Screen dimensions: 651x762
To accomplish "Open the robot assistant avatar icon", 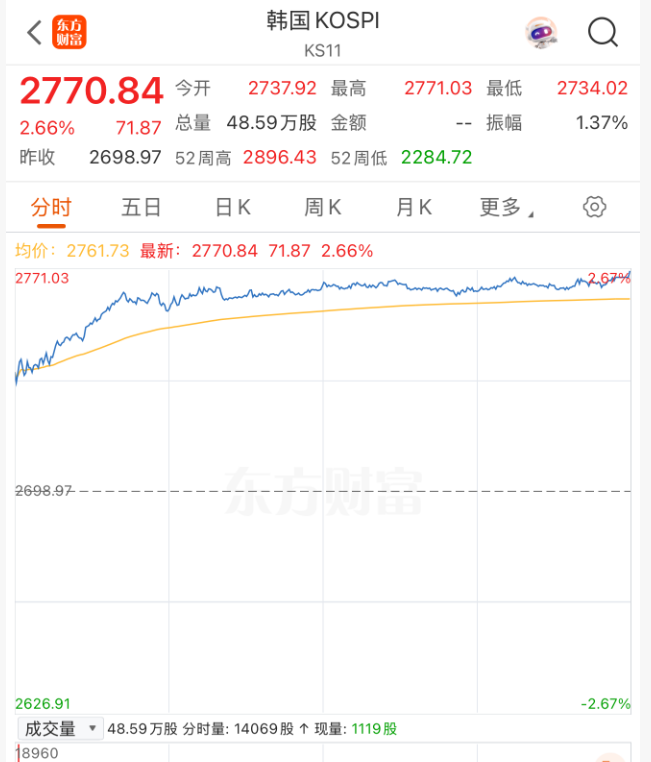I will (544, 32).
